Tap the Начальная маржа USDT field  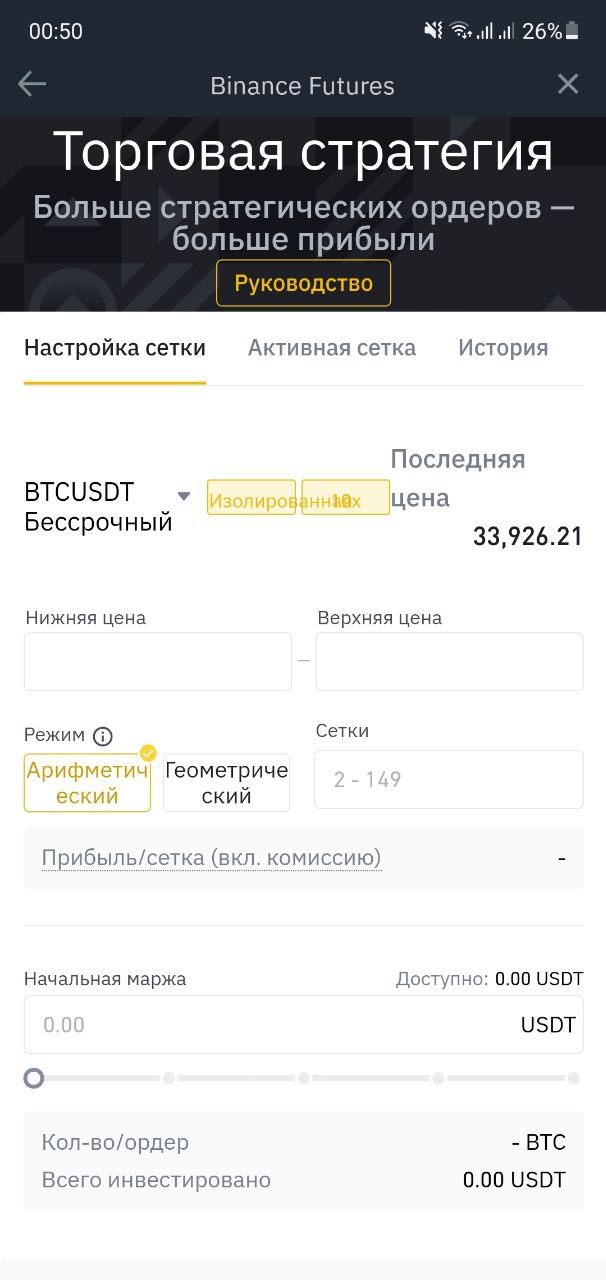coord(304,1024)
